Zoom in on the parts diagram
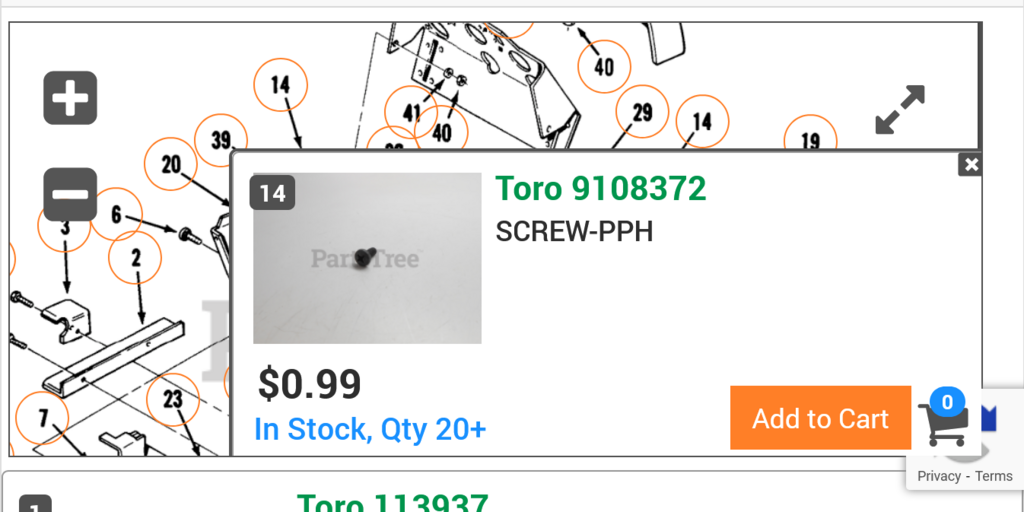 [x=70, y=98]
